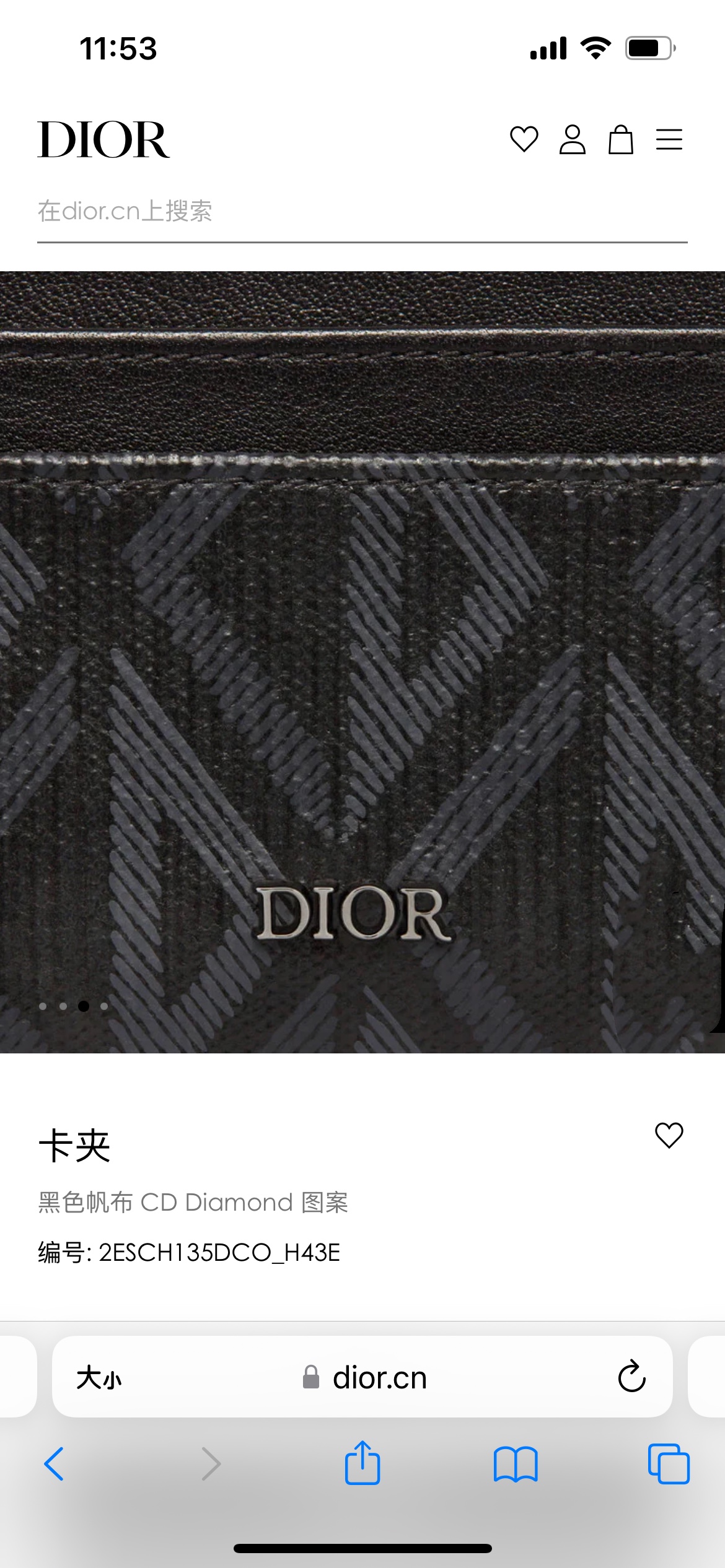Go back to the previous page
Screen dimensions: 725x1568
(x=55, y=1464)
